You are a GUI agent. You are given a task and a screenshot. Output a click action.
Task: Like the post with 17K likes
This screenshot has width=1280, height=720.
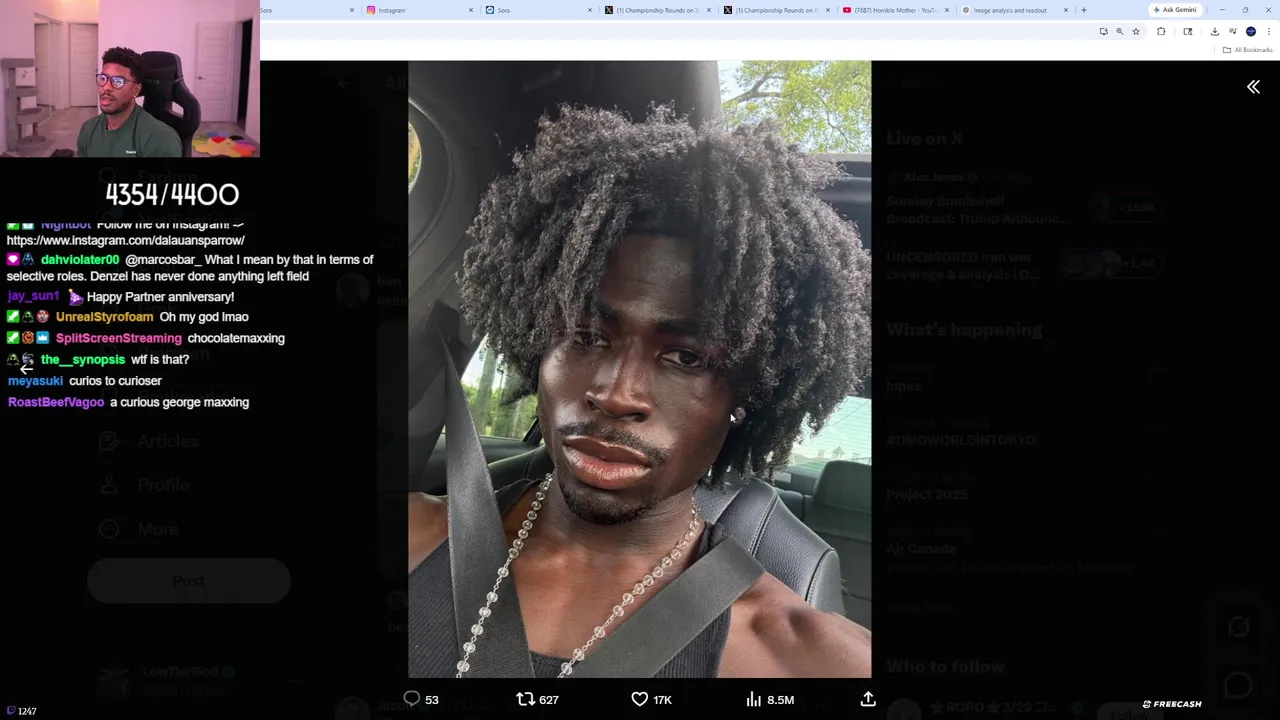tap(640, 700)
